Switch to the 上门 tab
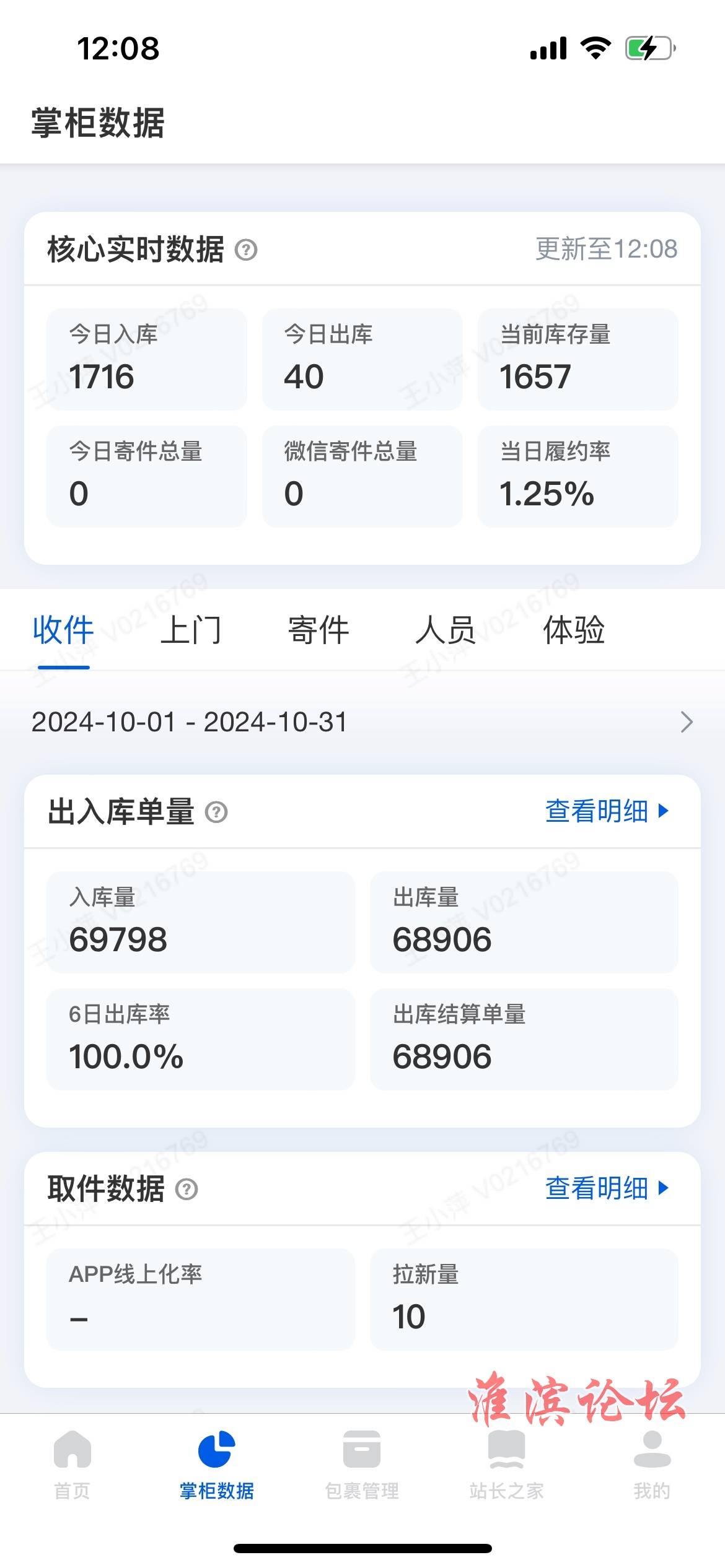This screenshot has height=1568, width=725. click(x=191, y=630)
